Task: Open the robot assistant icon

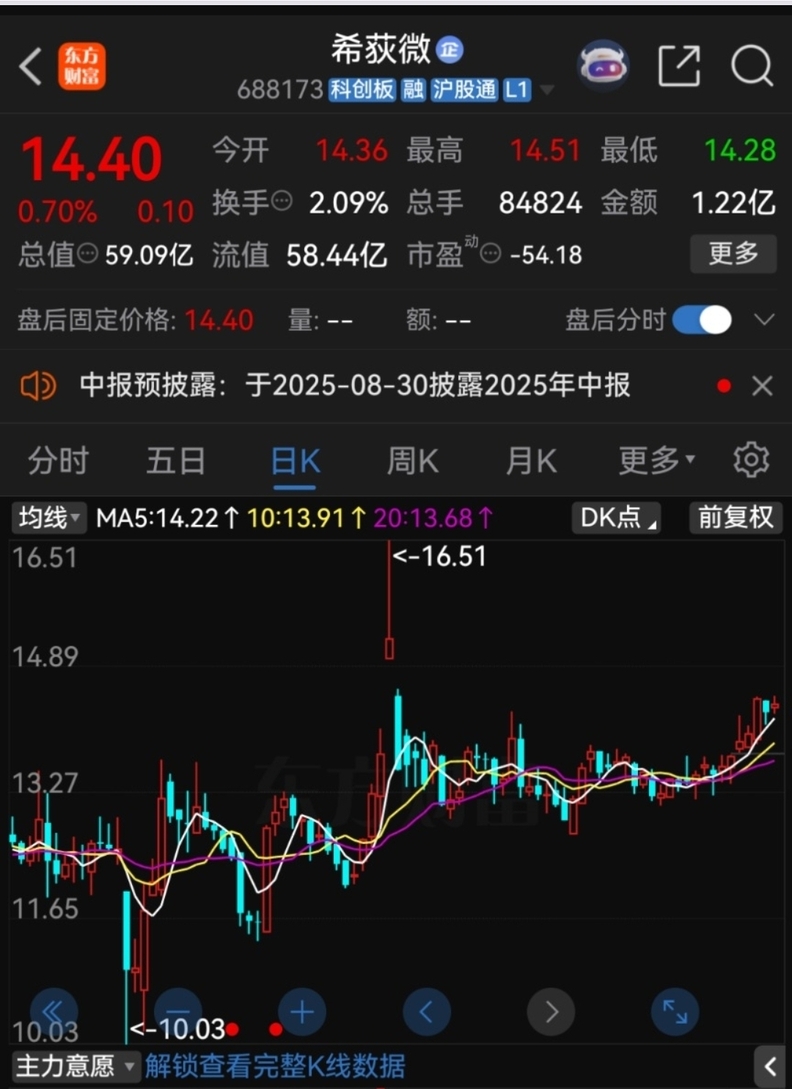Action: [x=603, y=66]
